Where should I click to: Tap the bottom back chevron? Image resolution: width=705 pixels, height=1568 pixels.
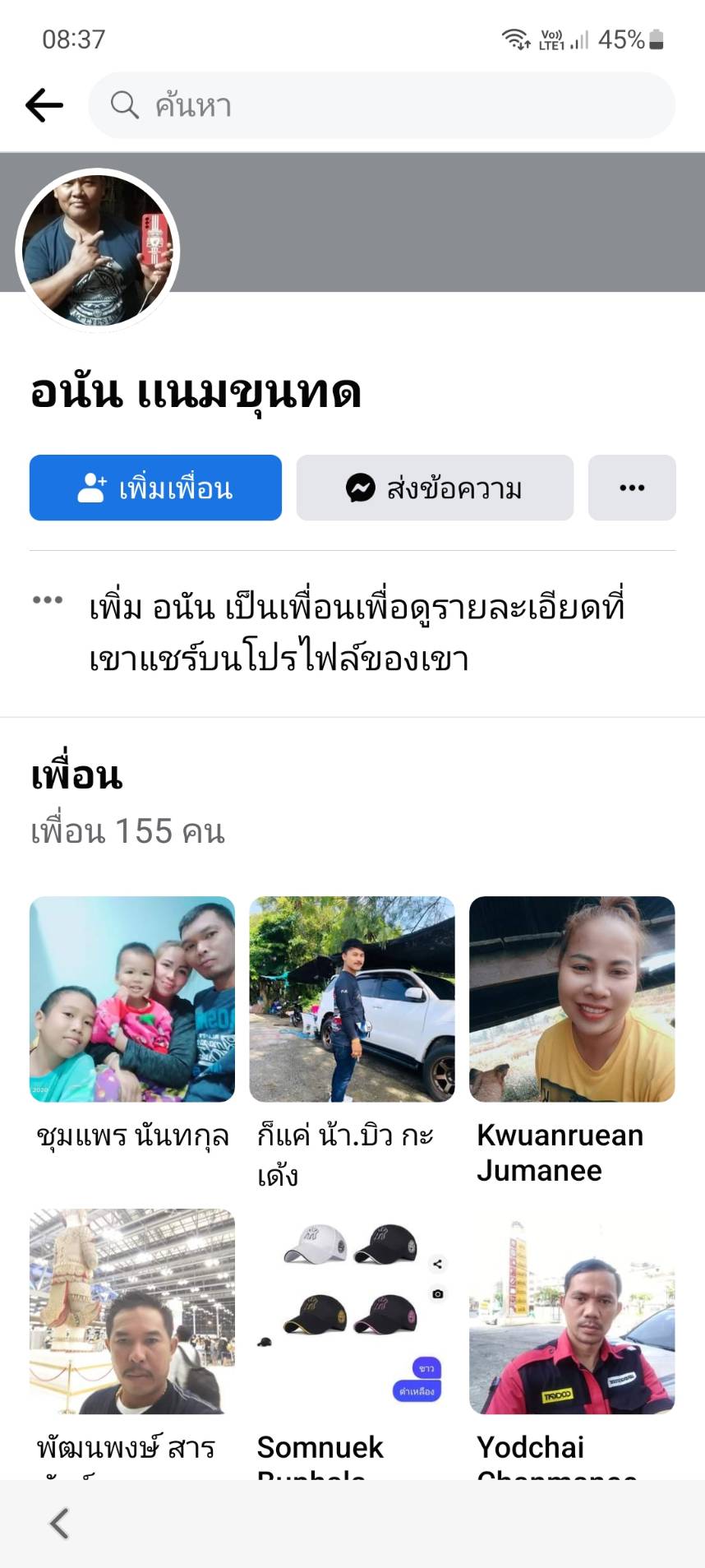tap(59, 1523)
